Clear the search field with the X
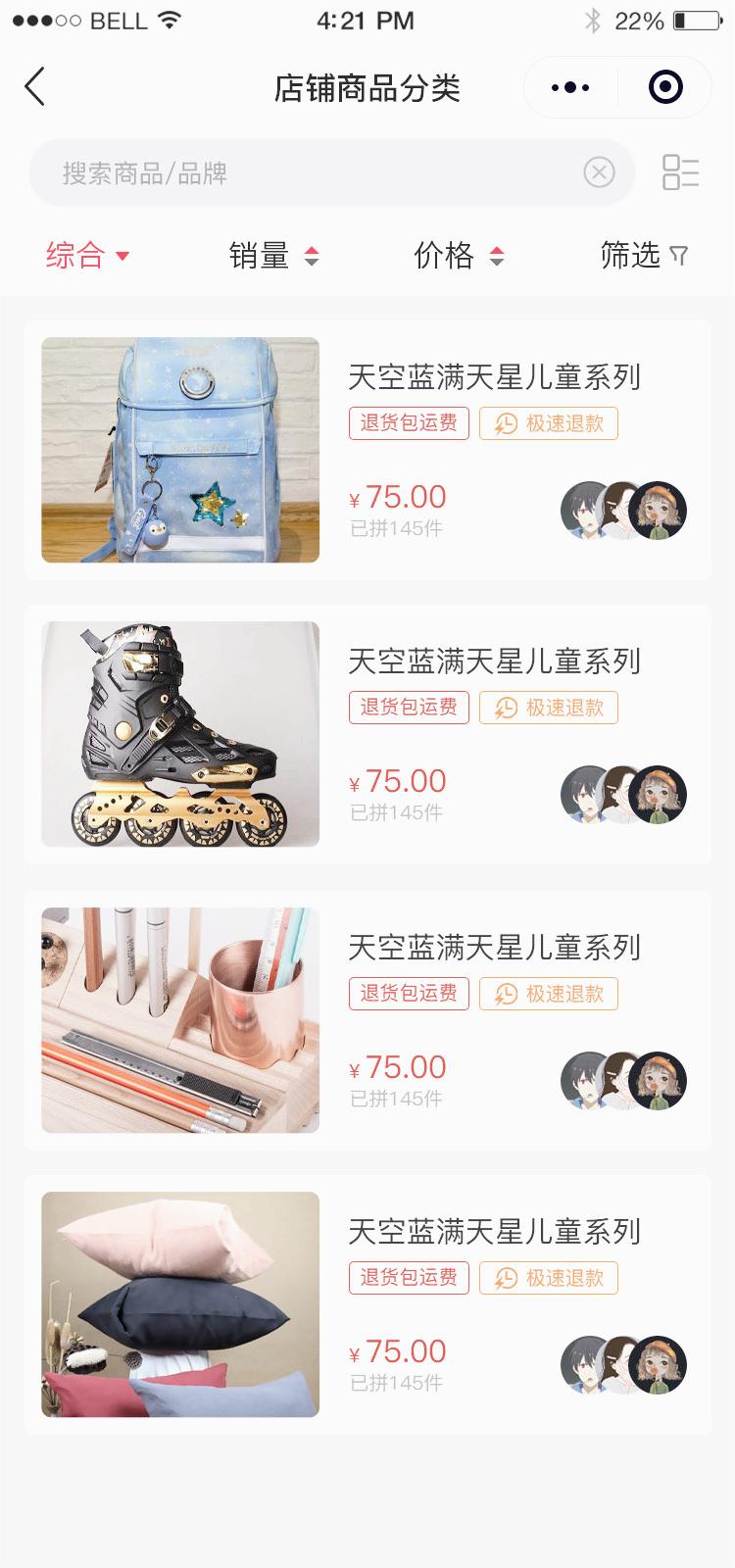735x1568 pixels. tap(599, 173)
